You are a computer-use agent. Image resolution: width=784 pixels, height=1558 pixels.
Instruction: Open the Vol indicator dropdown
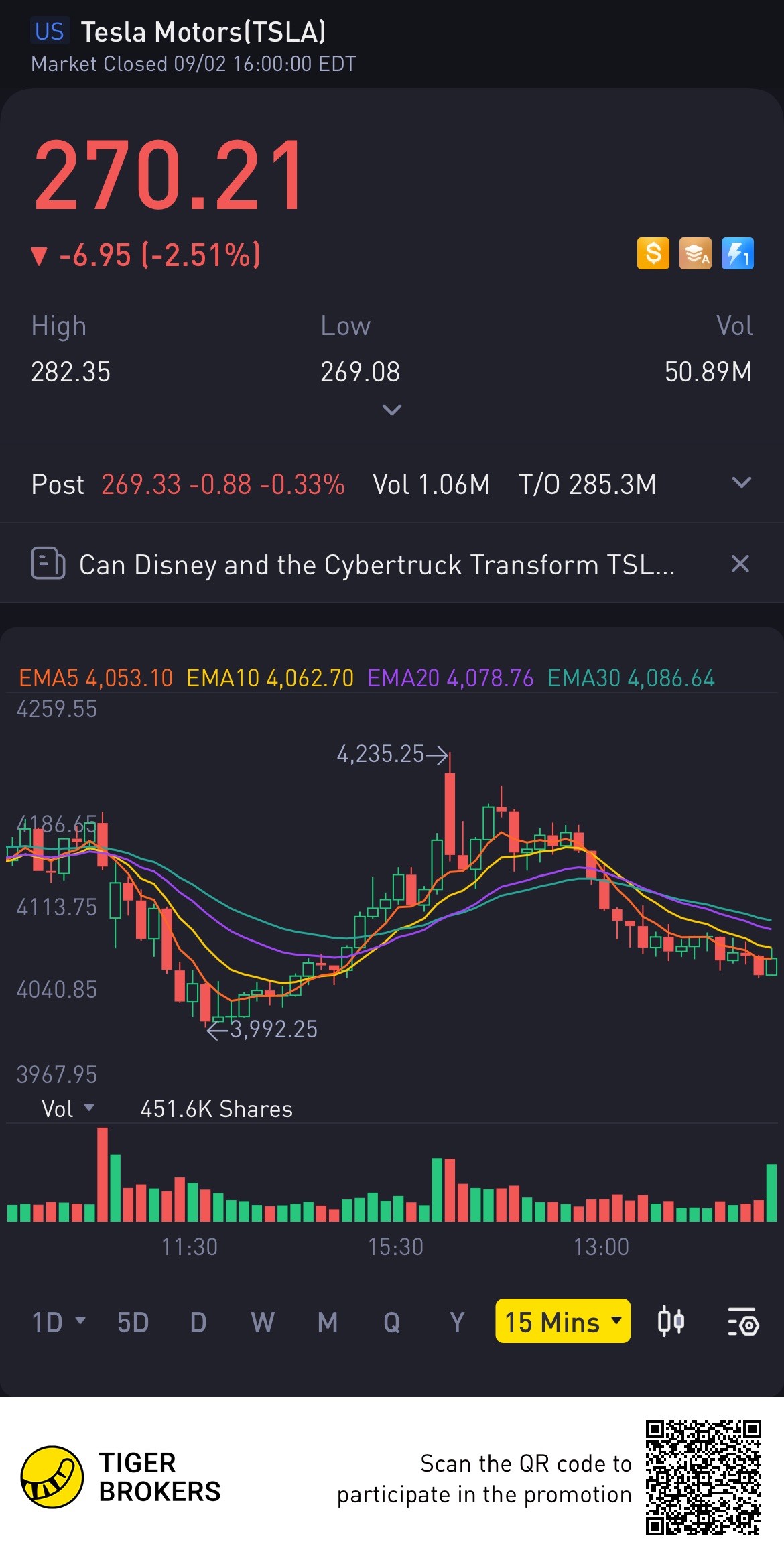click(x=68, y=1108)
